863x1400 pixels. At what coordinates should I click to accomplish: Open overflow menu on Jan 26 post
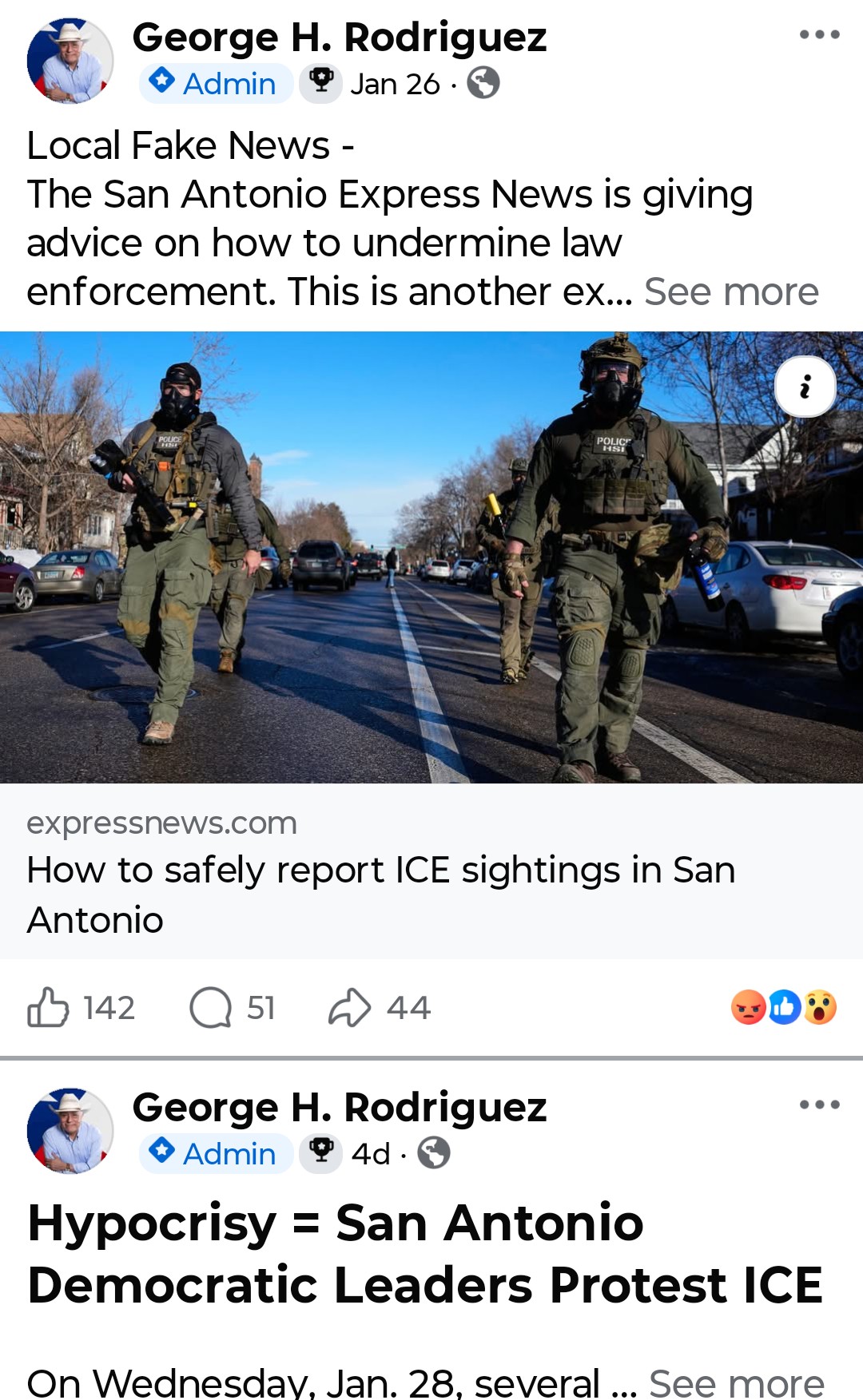pos(819,35)
